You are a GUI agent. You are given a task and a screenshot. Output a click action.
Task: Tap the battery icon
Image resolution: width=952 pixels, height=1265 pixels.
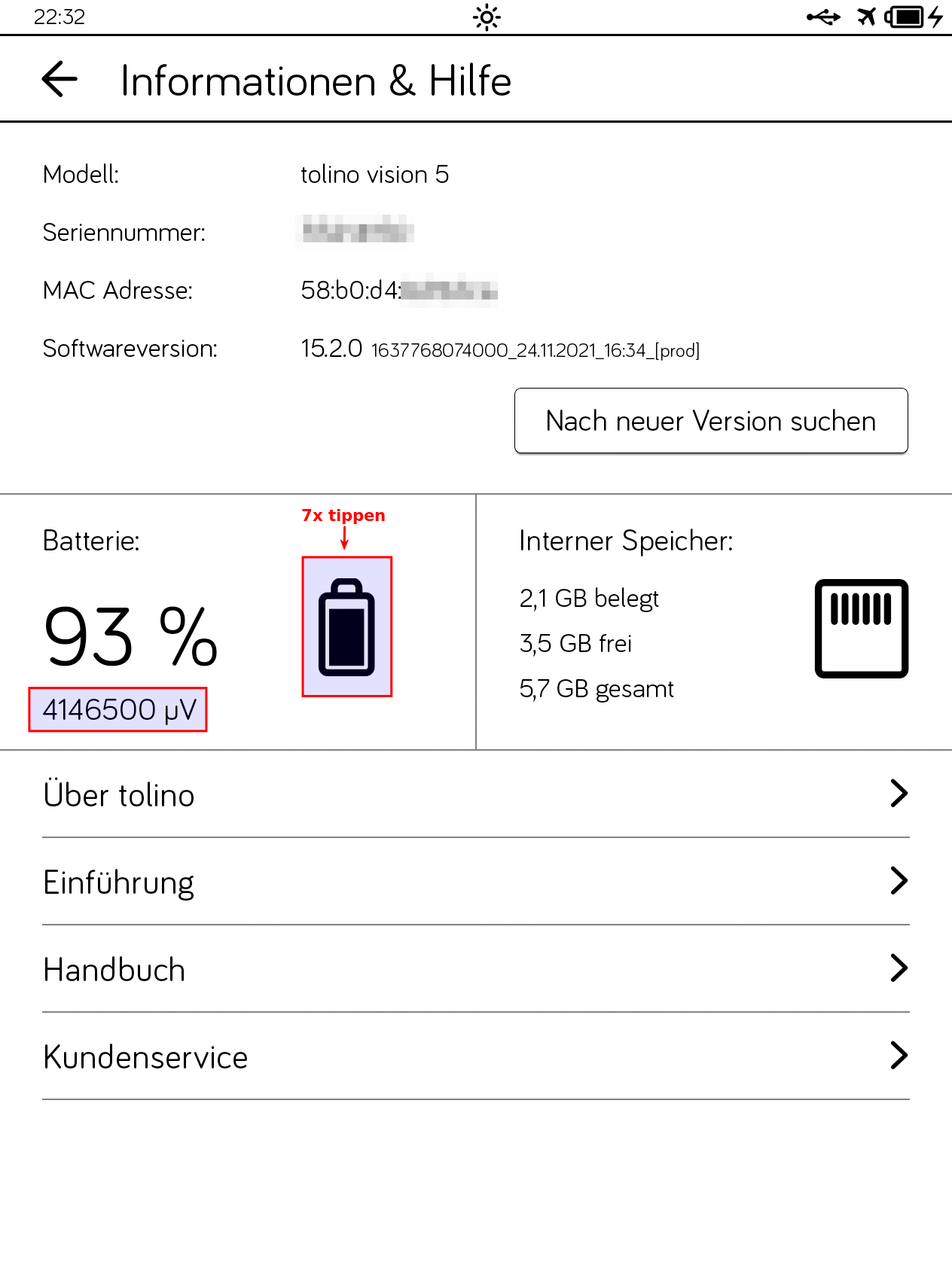coord(346,626)
